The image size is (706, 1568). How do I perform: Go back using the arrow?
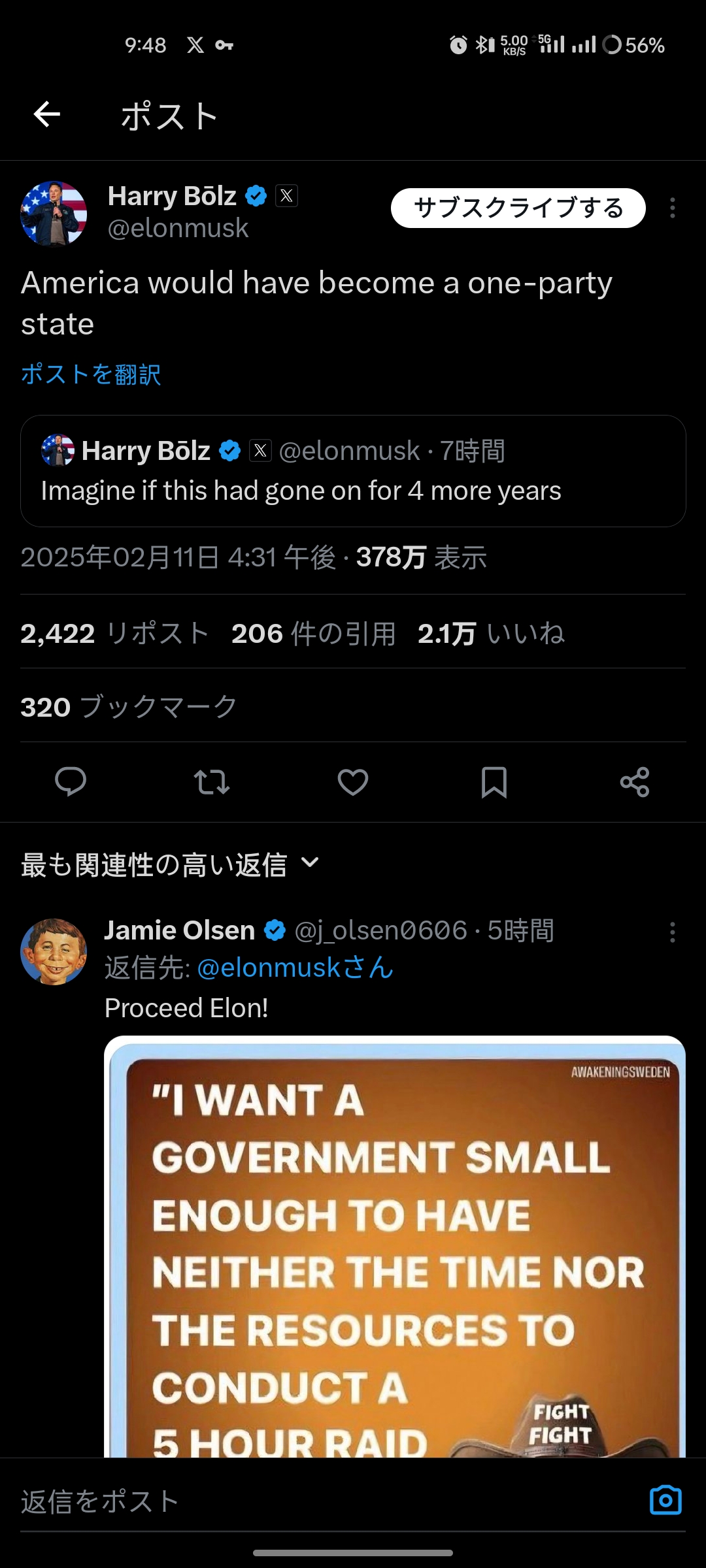pyautogui.click(x=47, y=114)
